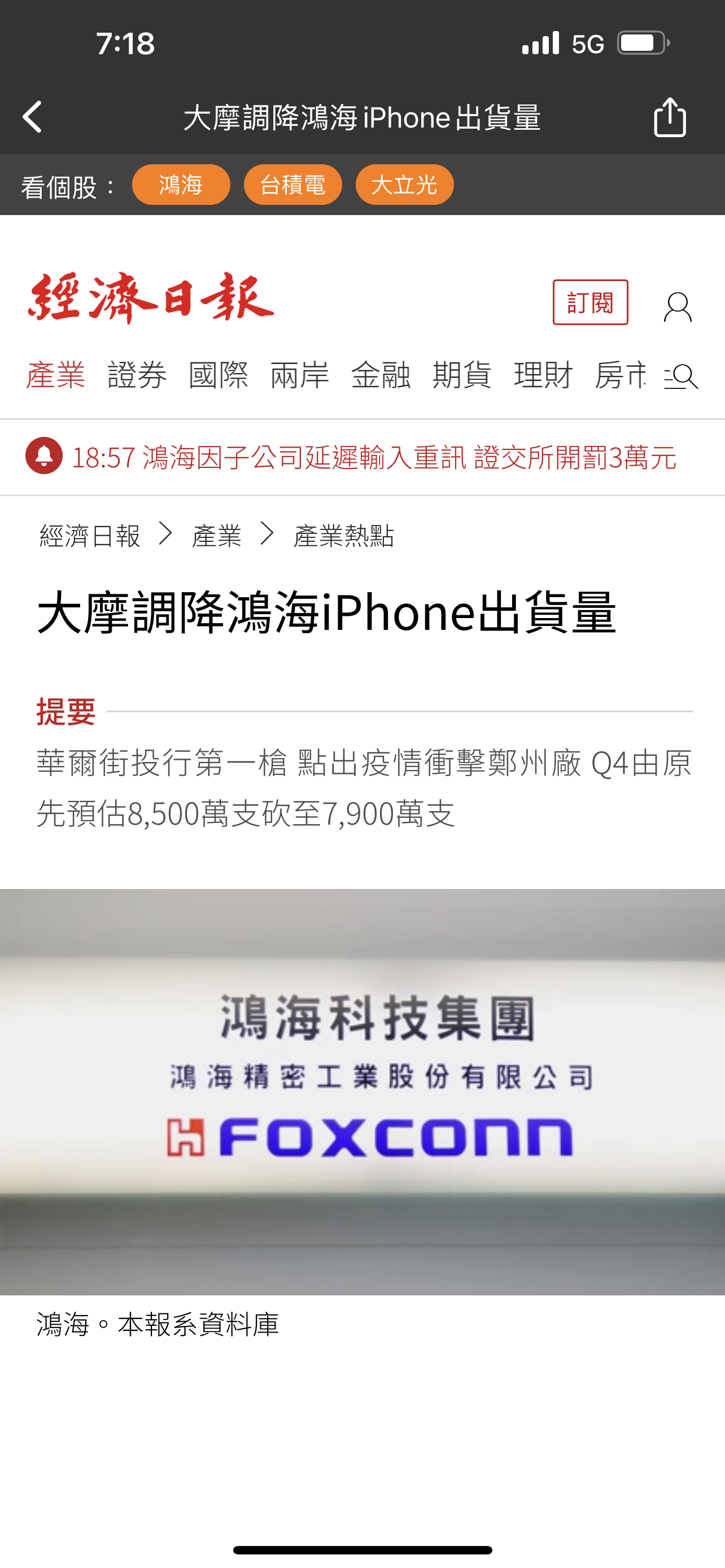Open the user account icon
Screen dimensions: 725x1568
pos(678,306)
